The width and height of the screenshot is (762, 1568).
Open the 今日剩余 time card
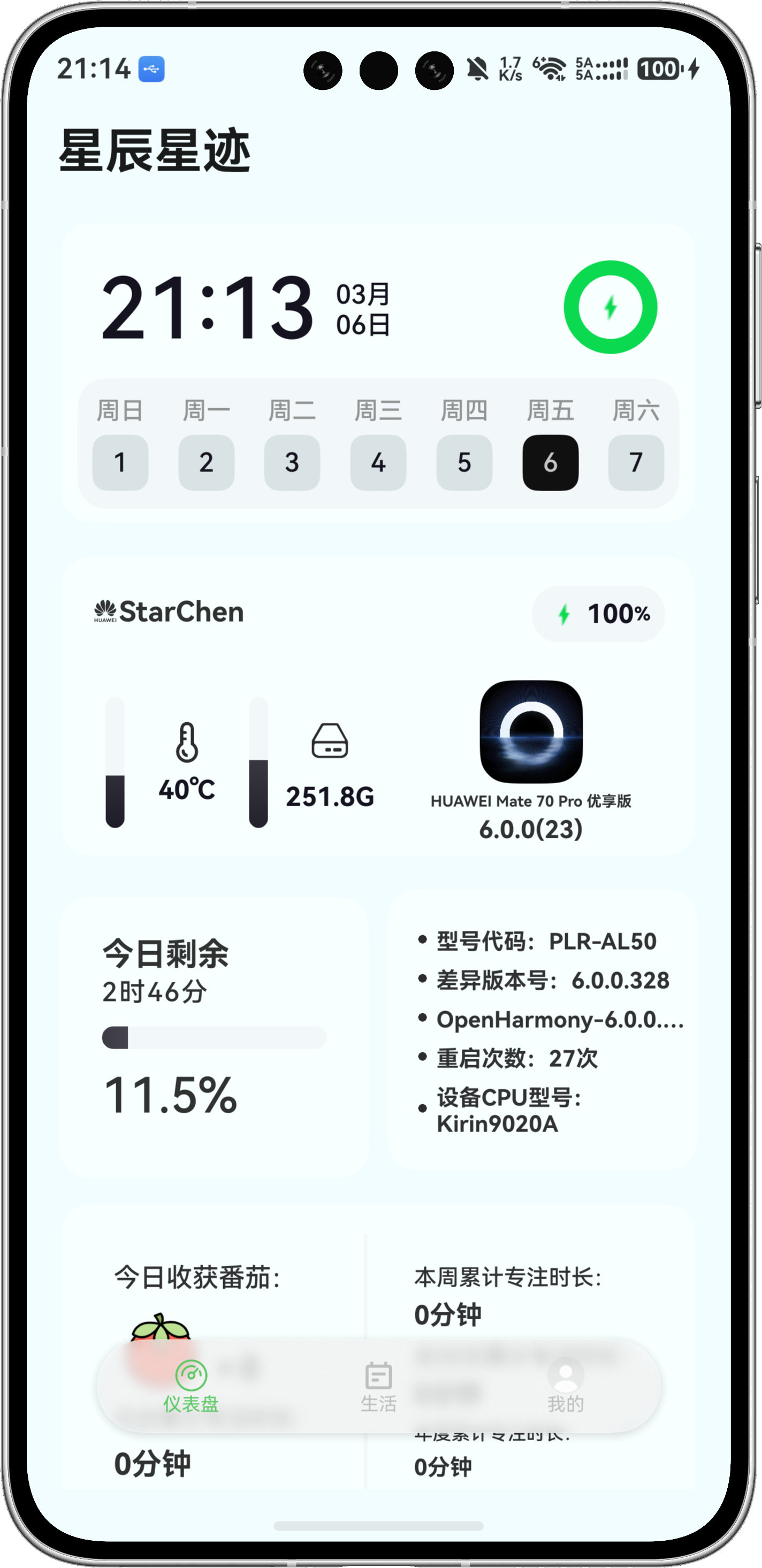214,1035
